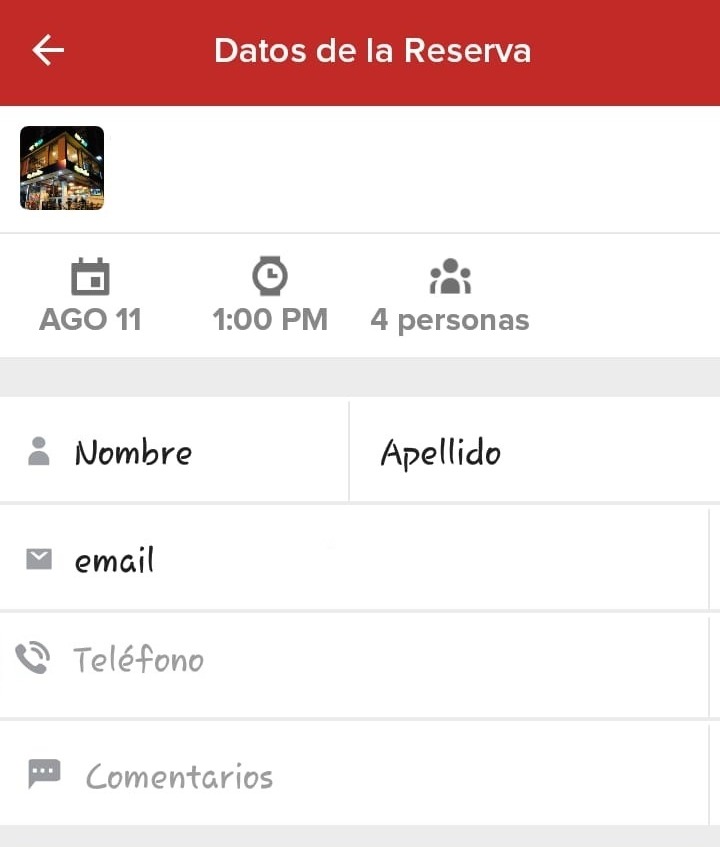The width and height of the screenshot is (720, 847).
Task: Click the Datos de la Reserva title
Action: pyautogui.click(x=373, y=50)
